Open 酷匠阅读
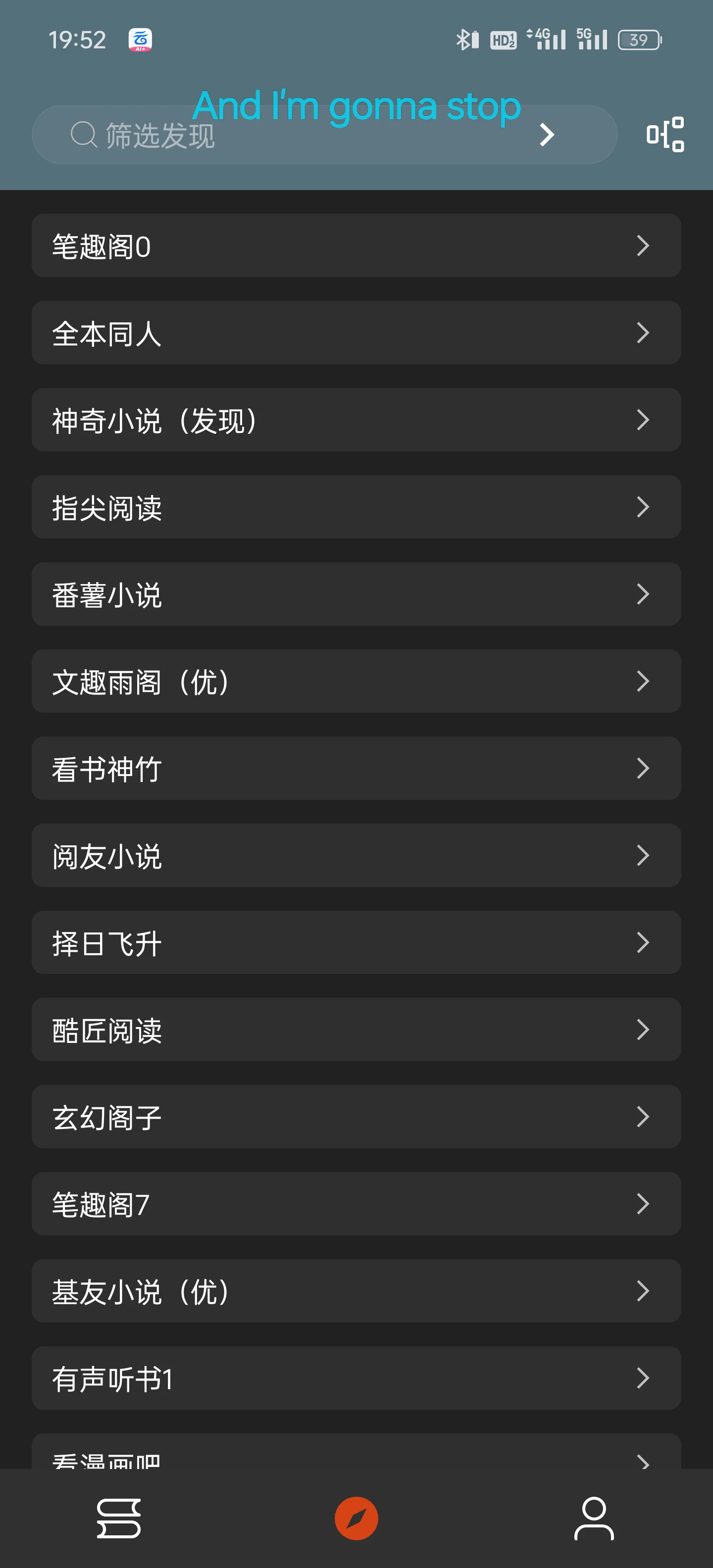 356,1029
